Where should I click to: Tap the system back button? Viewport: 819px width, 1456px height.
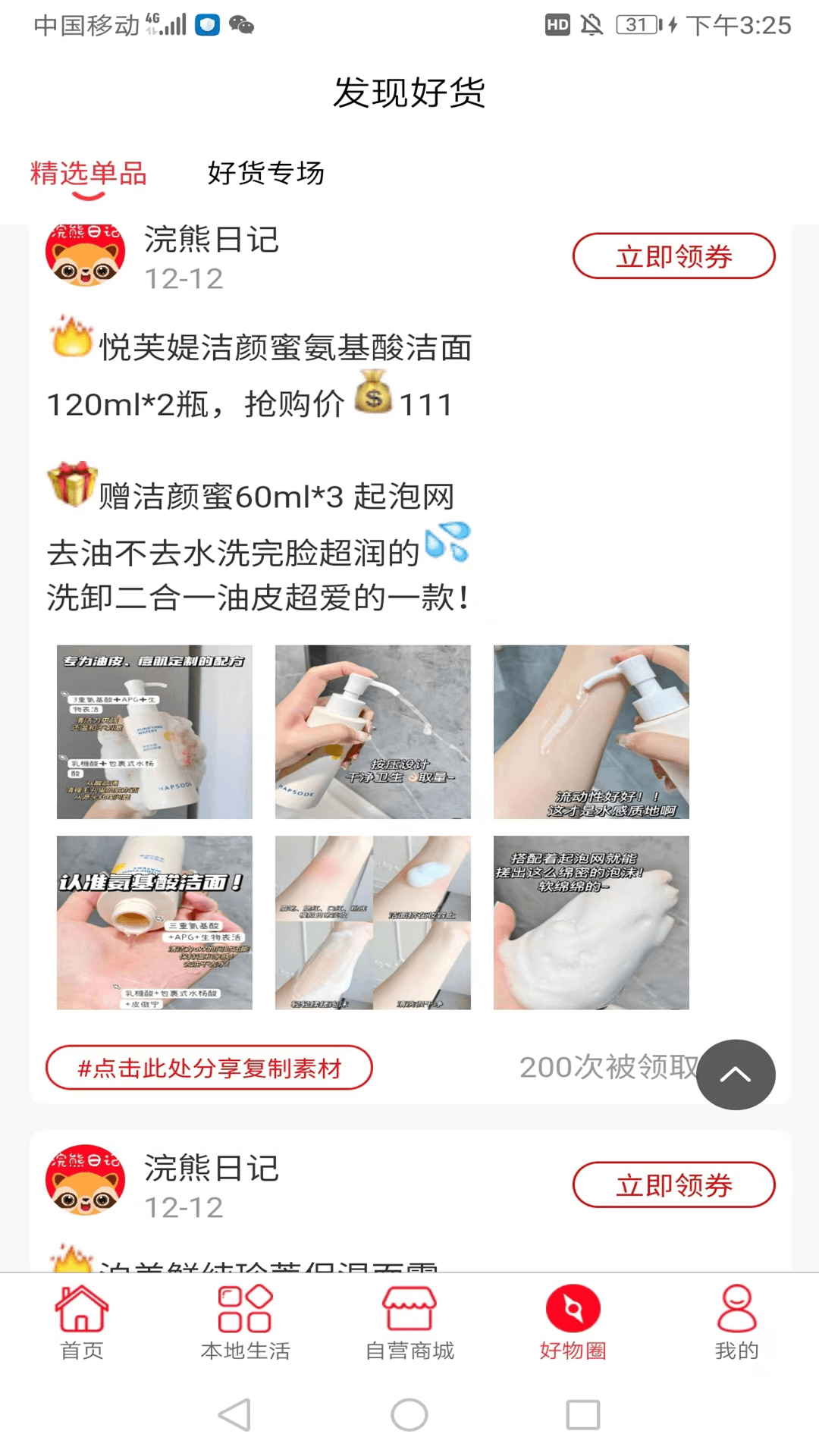click(235, 1415)
